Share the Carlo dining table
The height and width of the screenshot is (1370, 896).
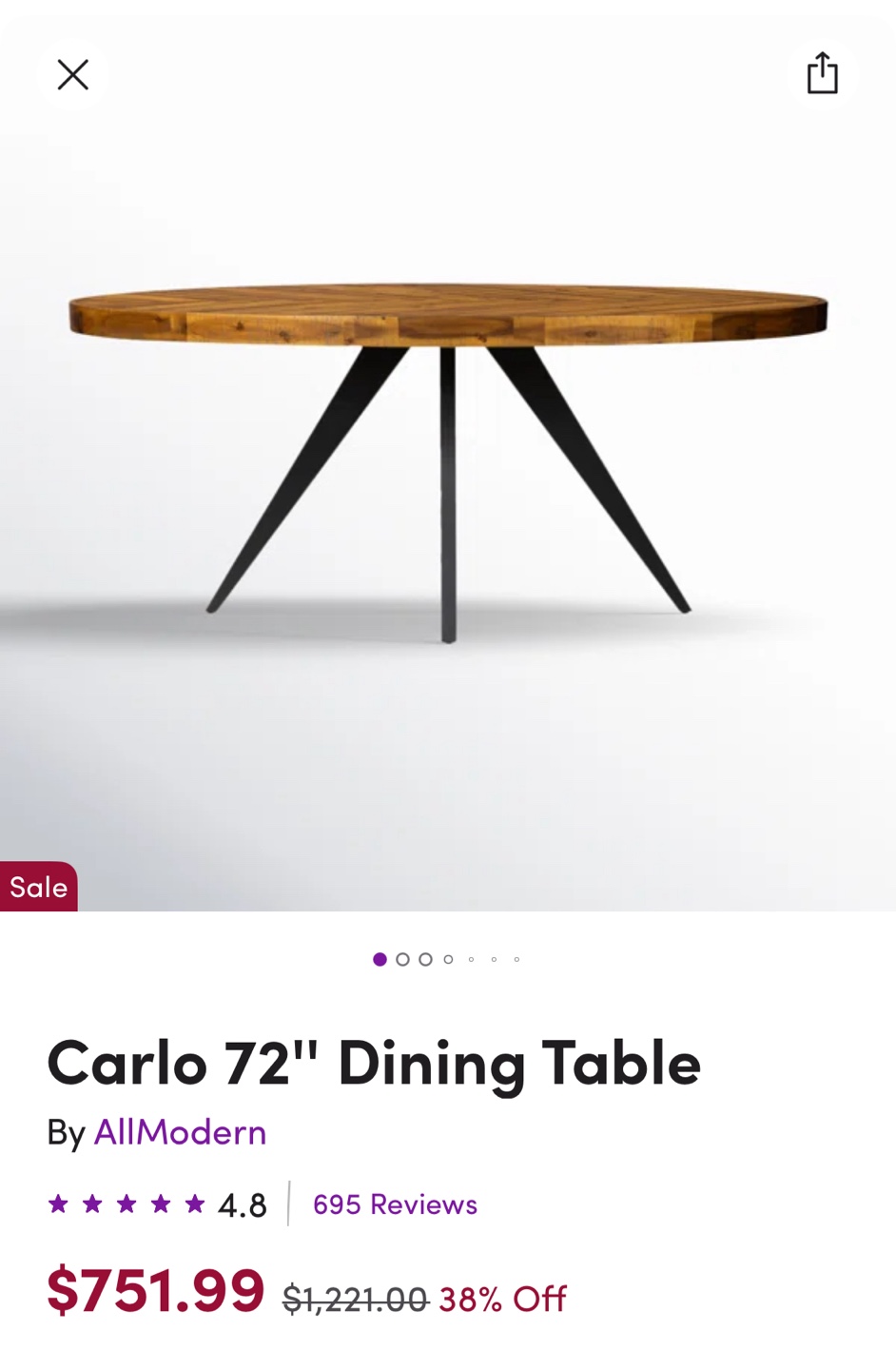(x=822, y=73)
